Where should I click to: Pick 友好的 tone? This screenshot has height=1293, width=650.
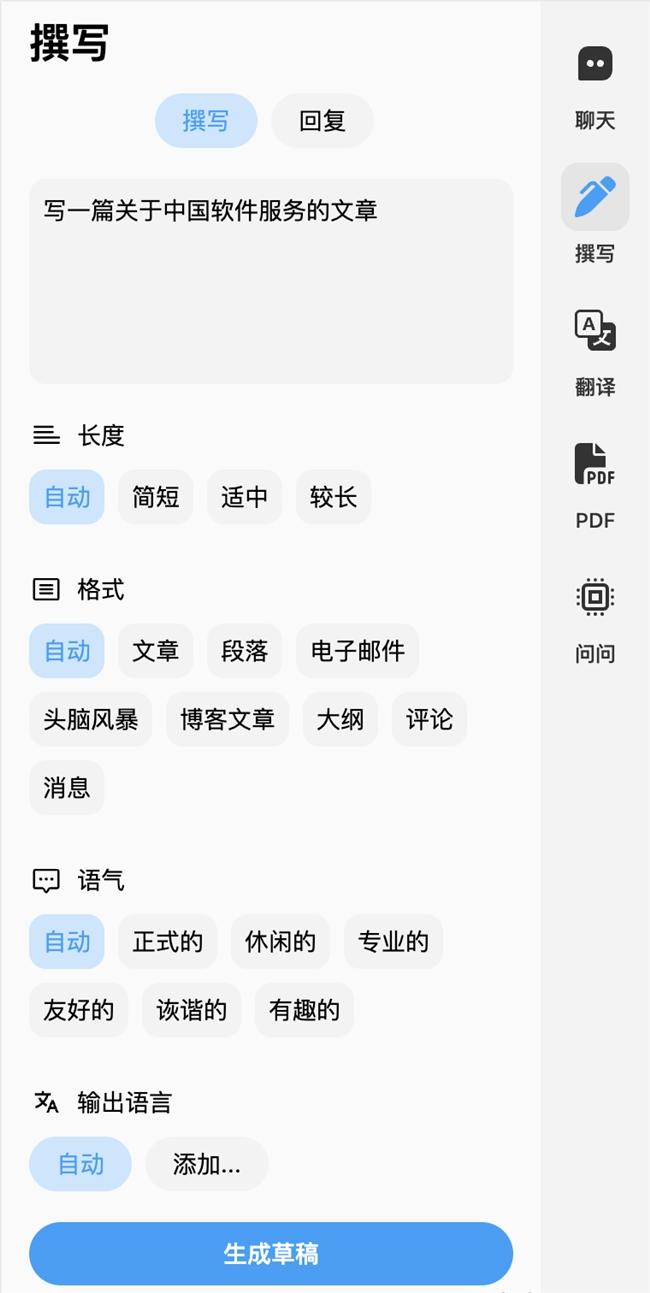tap(79, 1010)
